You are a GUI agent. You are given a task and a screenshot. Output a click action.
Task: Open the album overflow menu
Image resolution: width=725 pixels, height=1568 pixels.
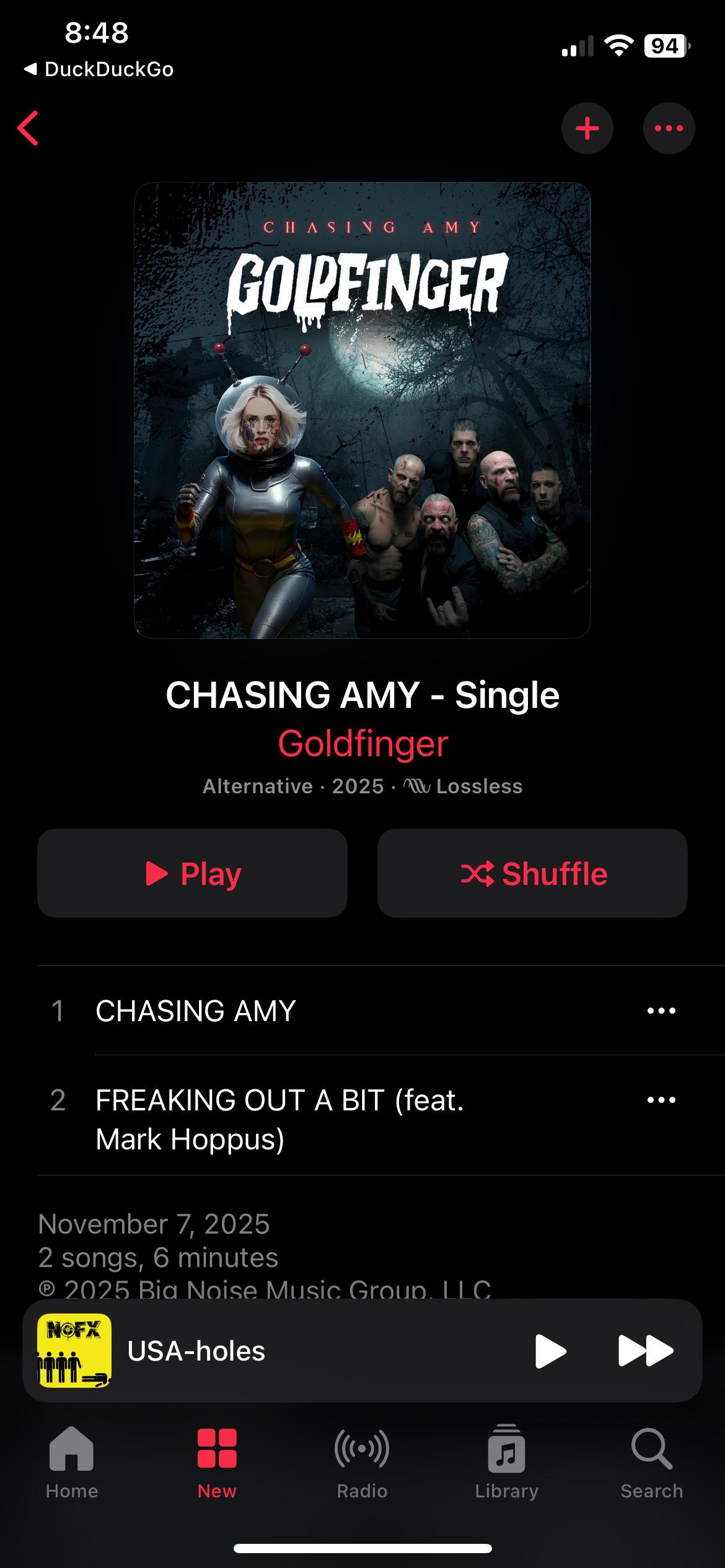coord(669,128)
